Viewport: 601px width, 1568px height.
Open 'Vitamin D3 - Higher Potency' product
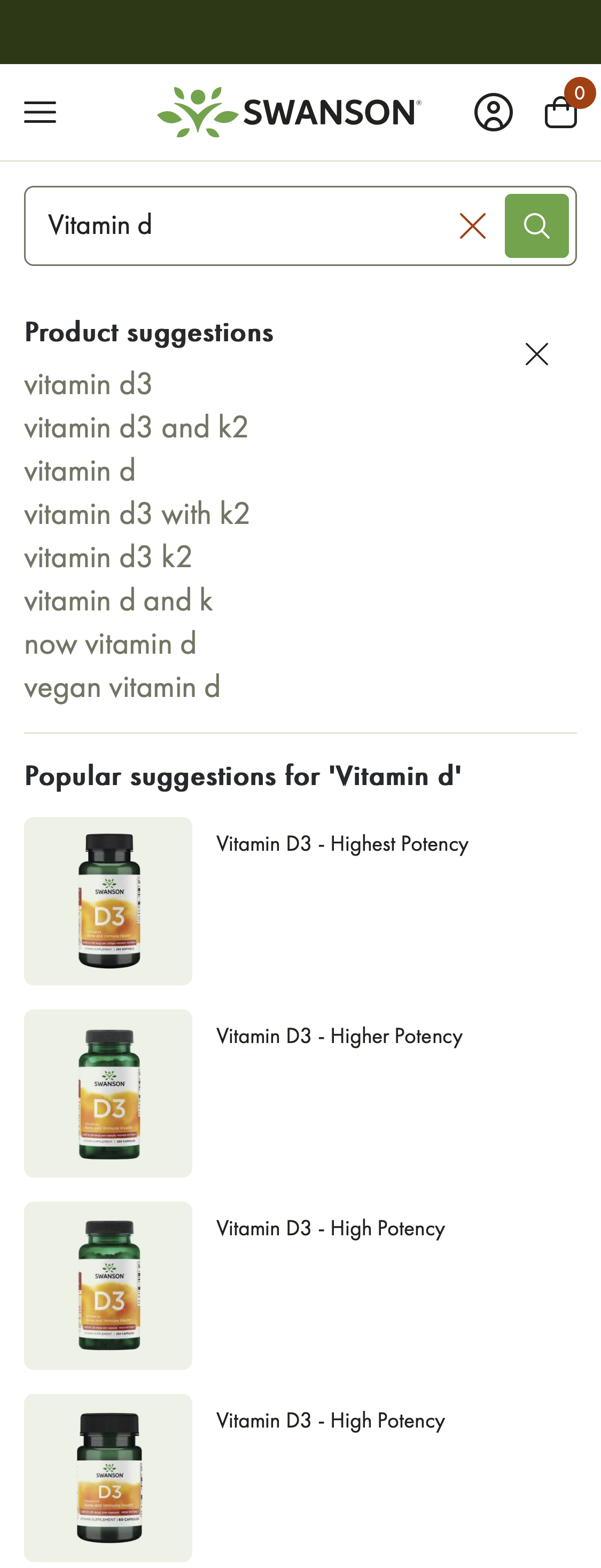(339, 1036)
